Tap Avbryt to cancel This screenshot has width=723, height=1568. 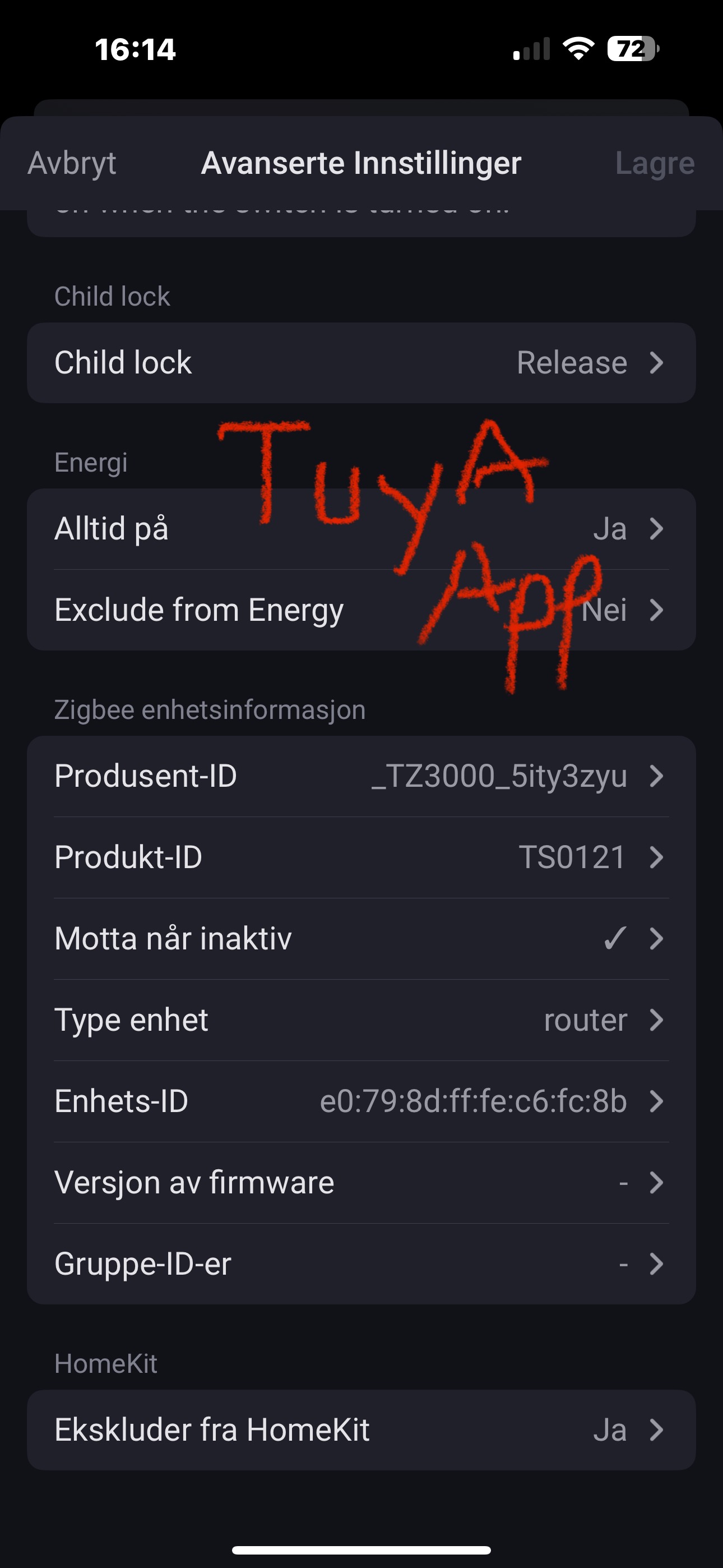click(72, 163)
